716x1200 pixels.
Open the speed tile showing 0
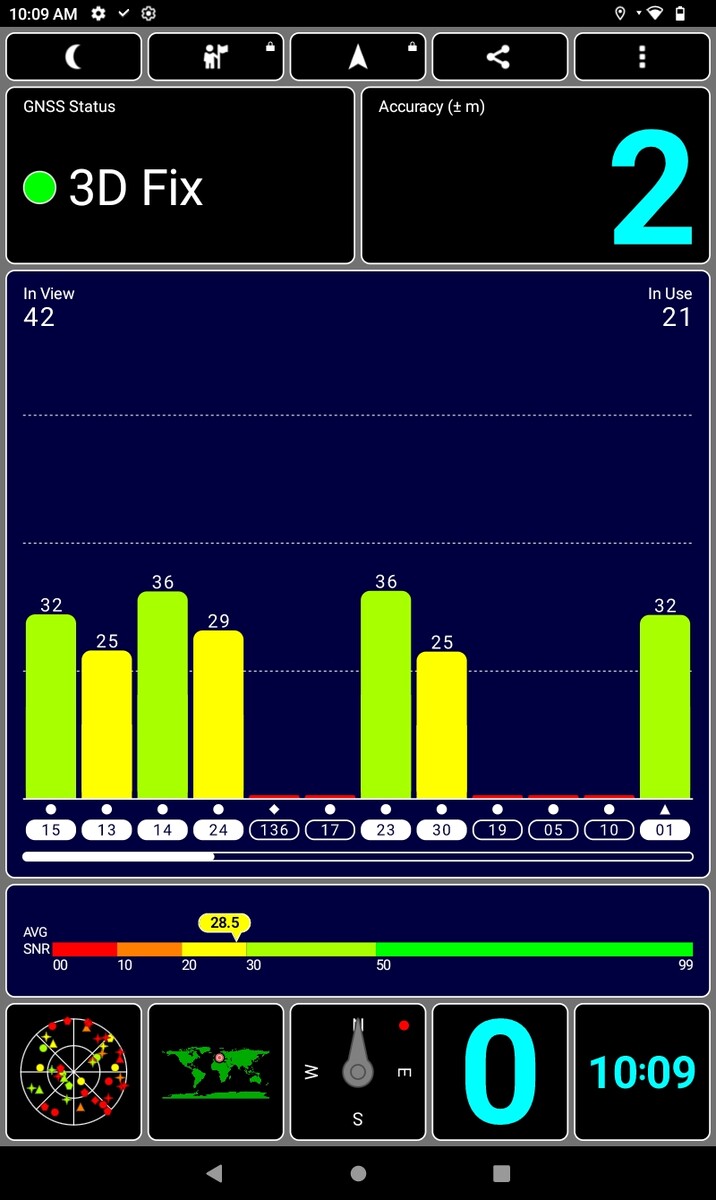point(499,1072)
